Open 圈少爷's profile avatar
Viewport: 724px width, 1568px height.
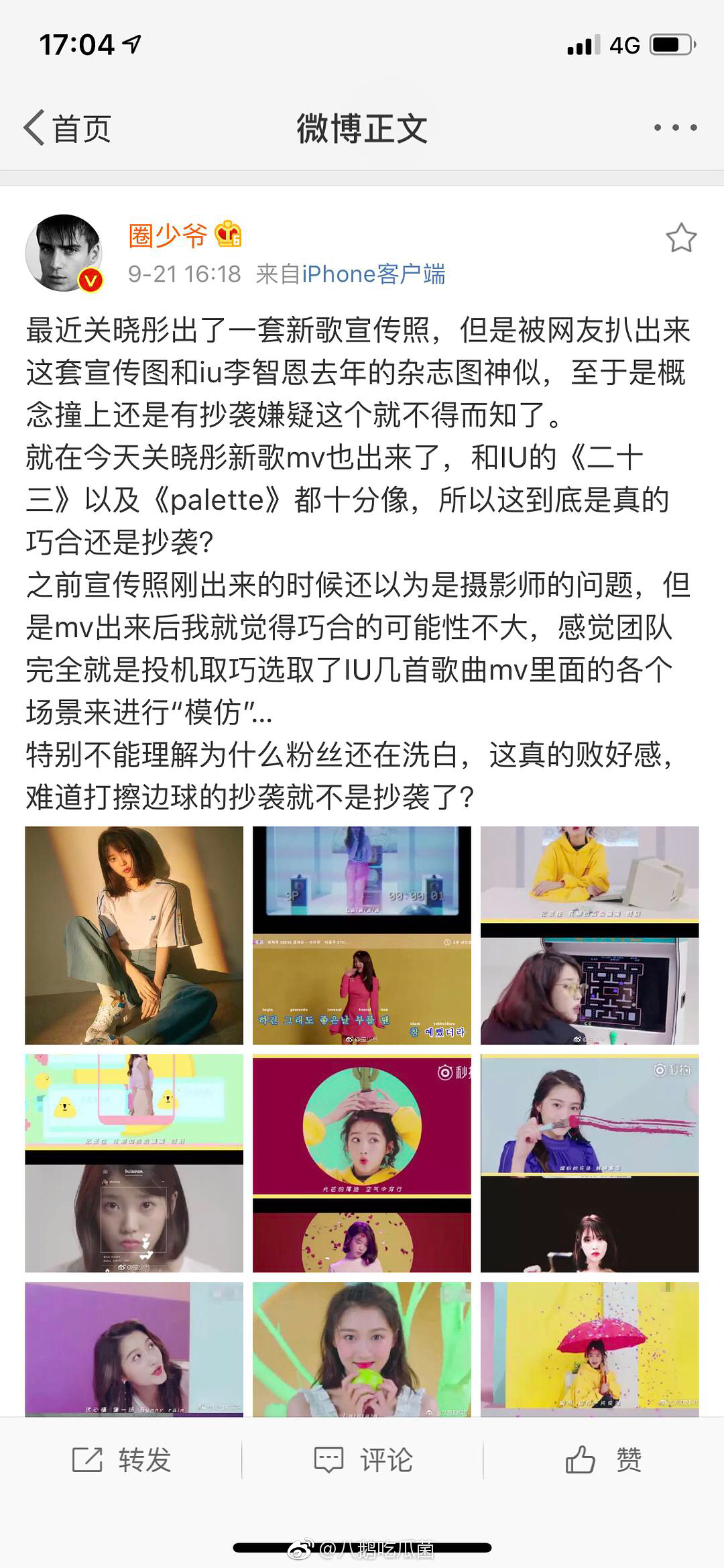pos(64,253)
